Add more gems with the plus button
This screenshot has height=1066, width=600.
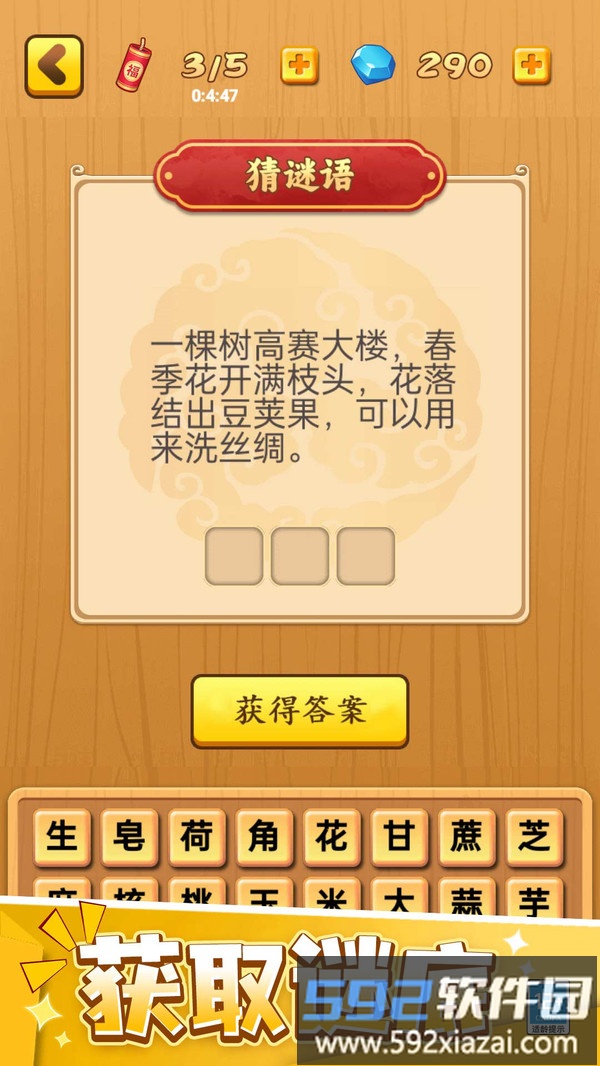tap(531, 66)
